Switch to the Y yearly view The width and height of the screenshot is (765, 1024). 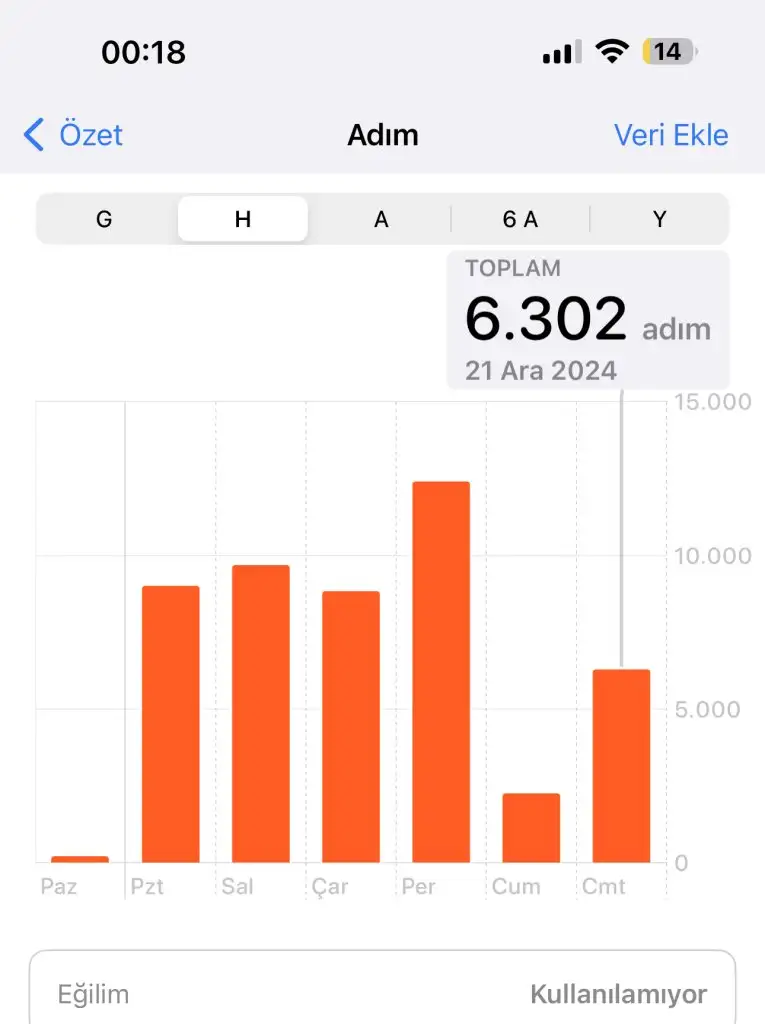[x=659, y=219]
